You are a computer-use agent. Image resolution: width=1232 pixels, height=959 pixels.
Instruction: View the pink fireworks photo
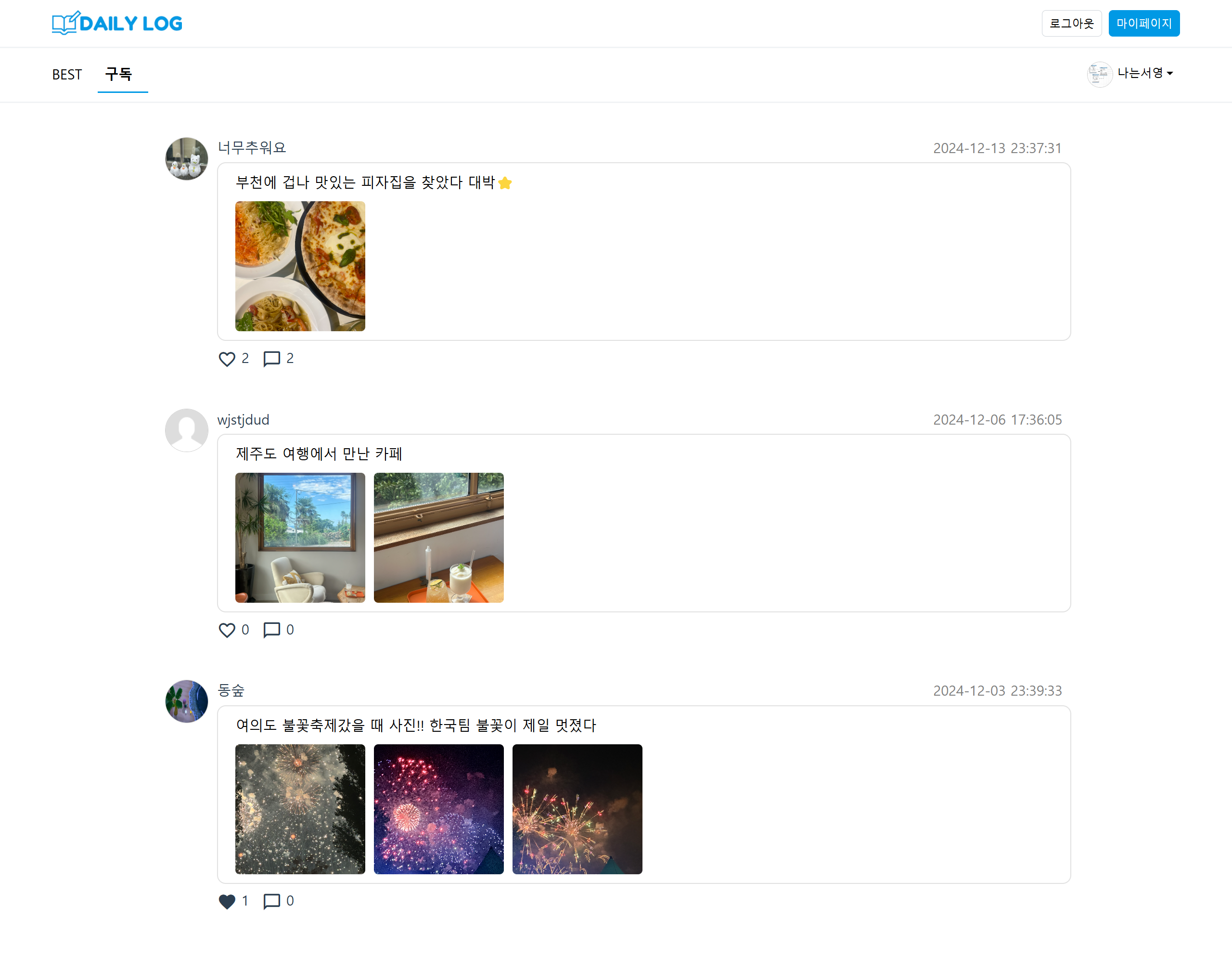(x=438, y=809)
